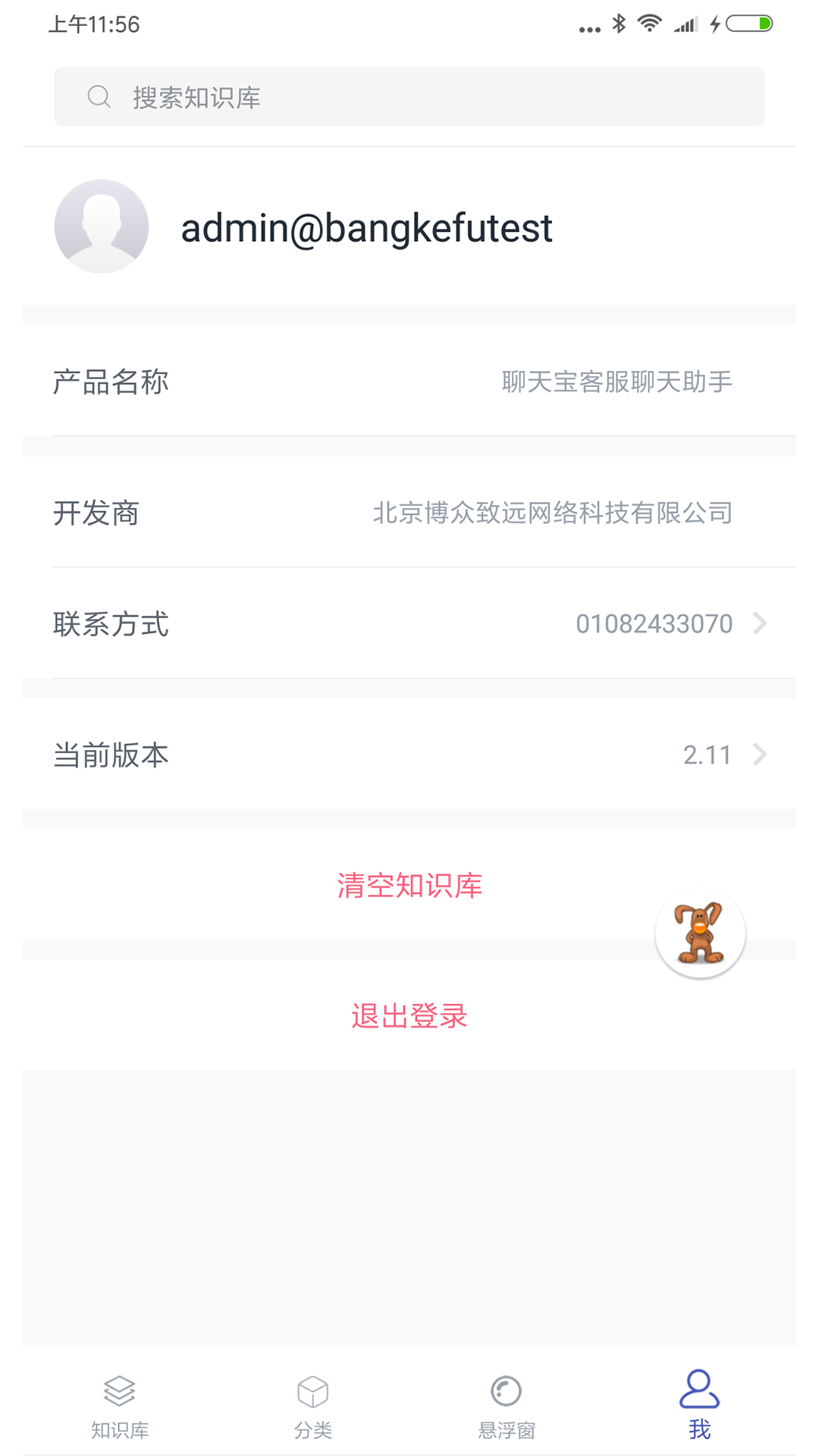Tap 退出登录 to log out
The image size is (819, 1456).
(x=409, y=1015)
